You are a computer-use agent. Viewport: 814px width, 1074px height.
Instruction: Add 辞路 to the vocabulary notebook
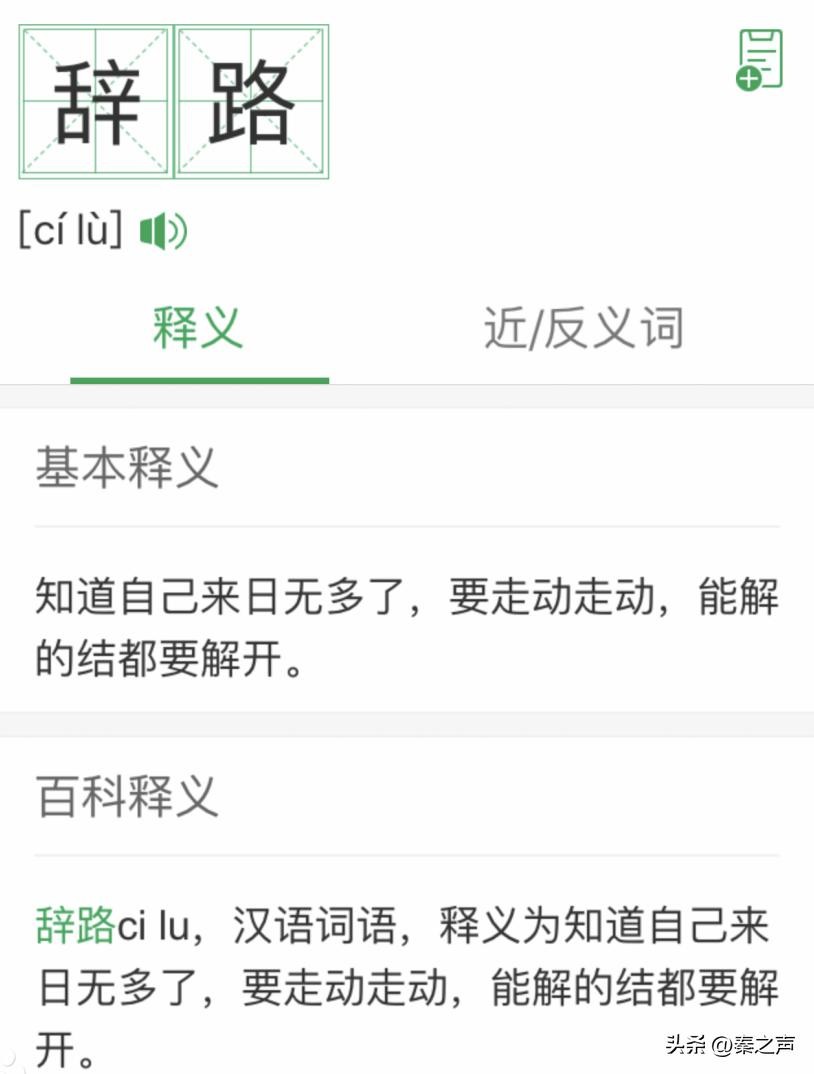(x=760, y=59)
